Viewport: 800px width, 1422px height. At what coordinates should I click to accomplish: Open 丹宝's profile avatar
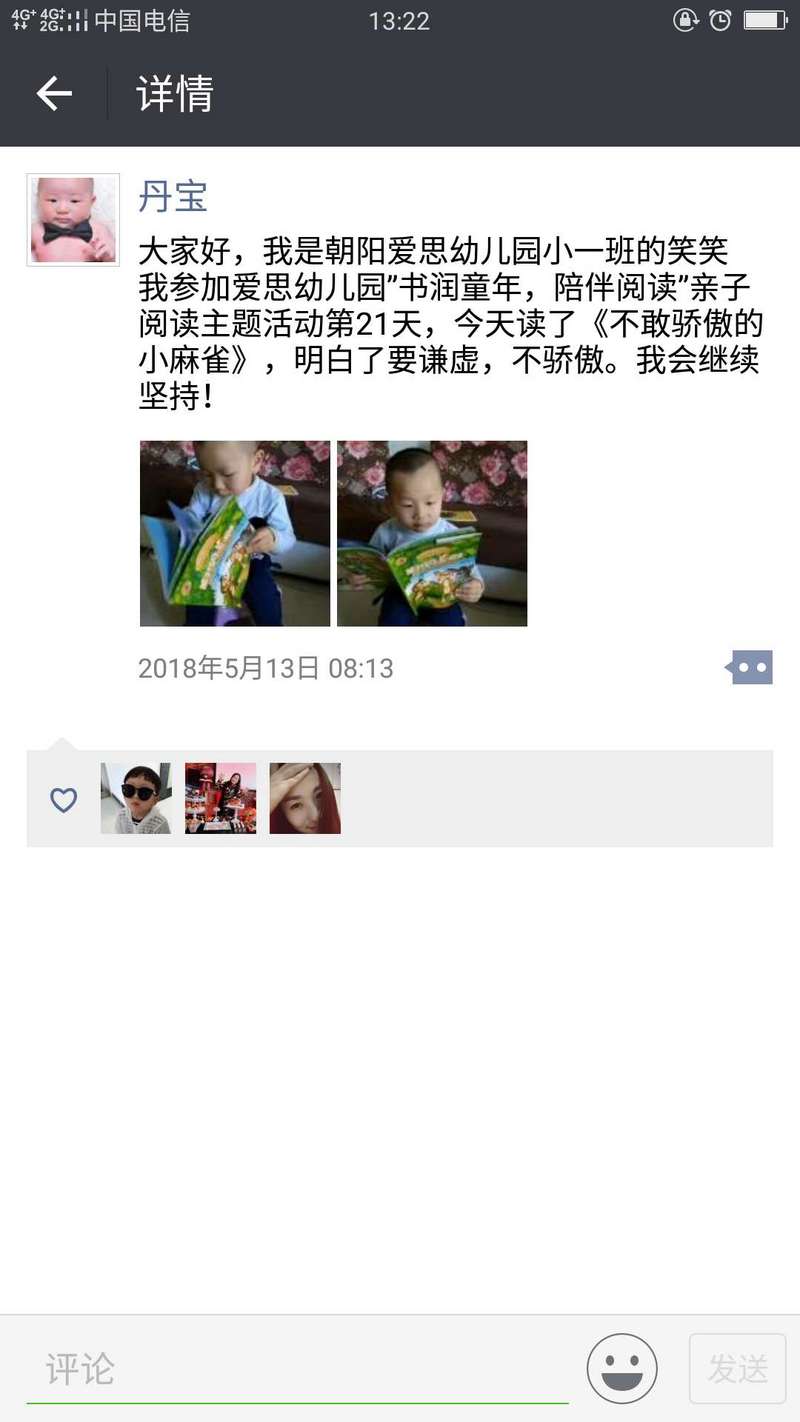coord(73,220)
